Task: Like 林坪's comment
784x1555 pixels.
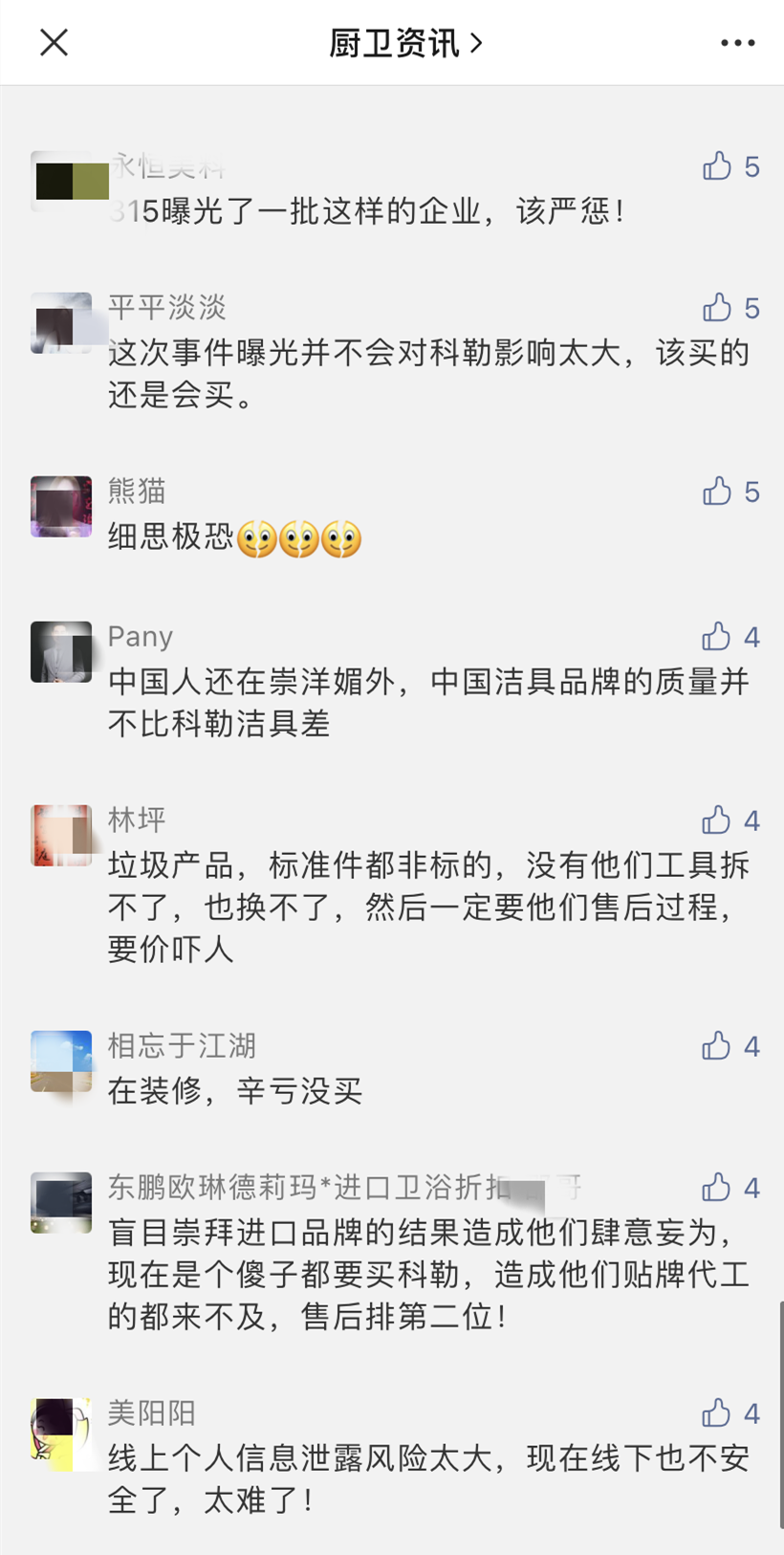Action: tap(717, 821)
